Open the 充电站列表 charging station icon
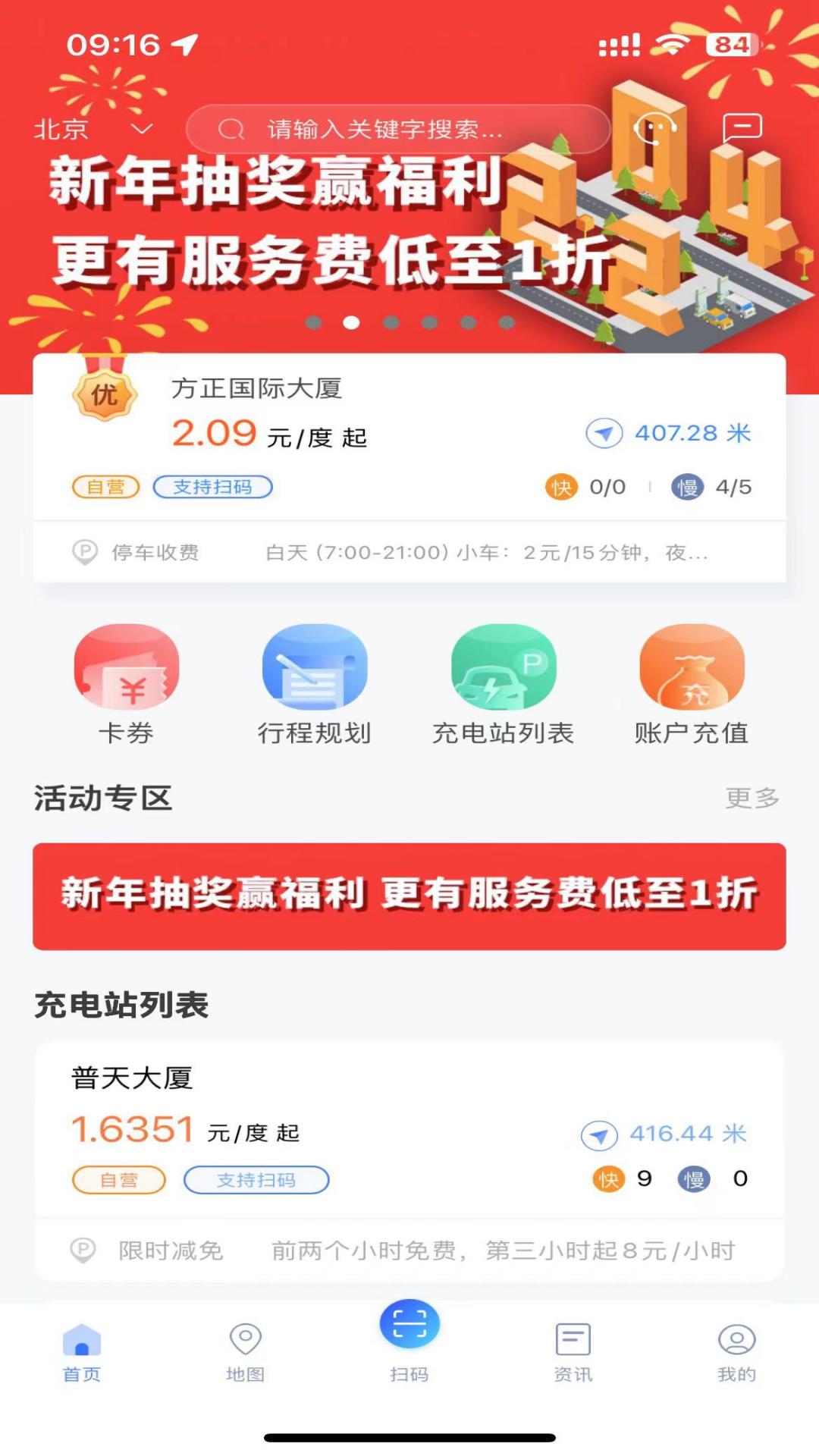 [503, 667]
